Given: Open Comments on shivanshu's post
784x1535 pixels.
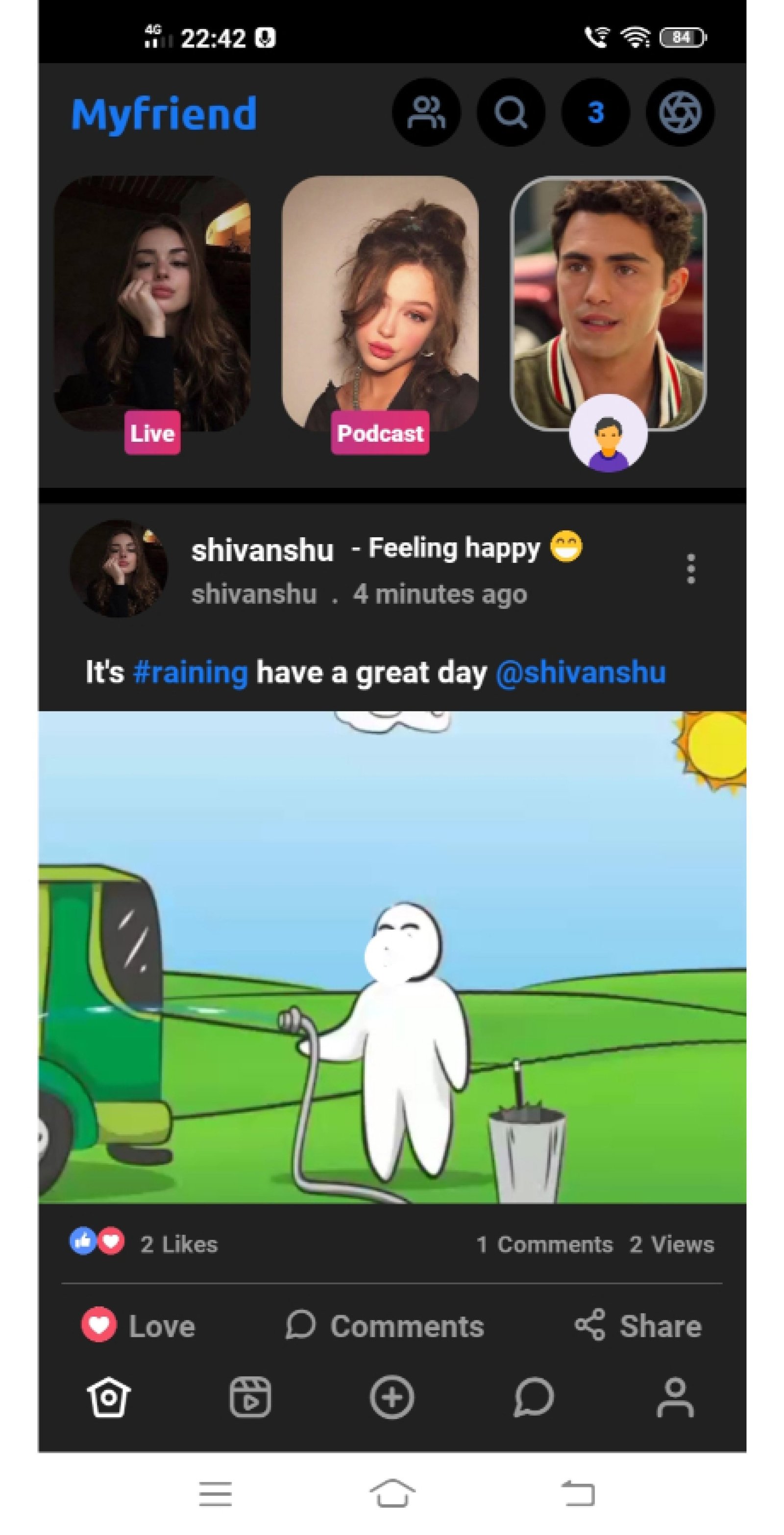Looking at the screenshot, I should (x=385, y=1326).
